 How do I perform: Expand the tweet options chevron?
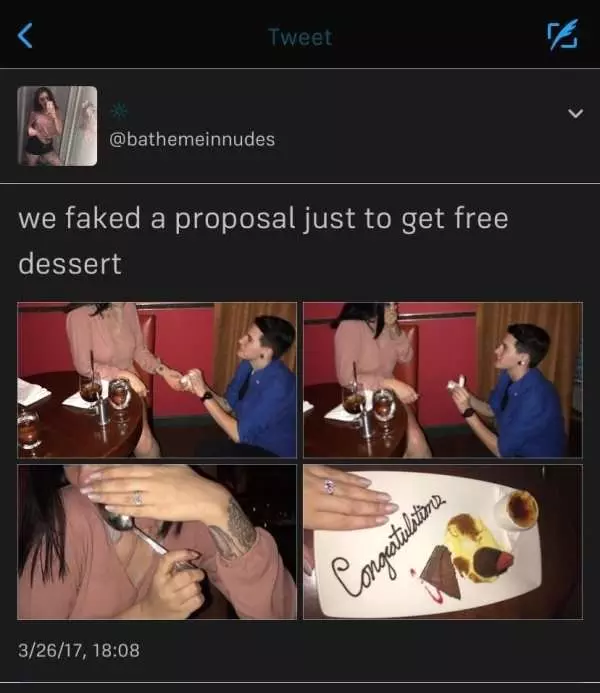(574, 114)
